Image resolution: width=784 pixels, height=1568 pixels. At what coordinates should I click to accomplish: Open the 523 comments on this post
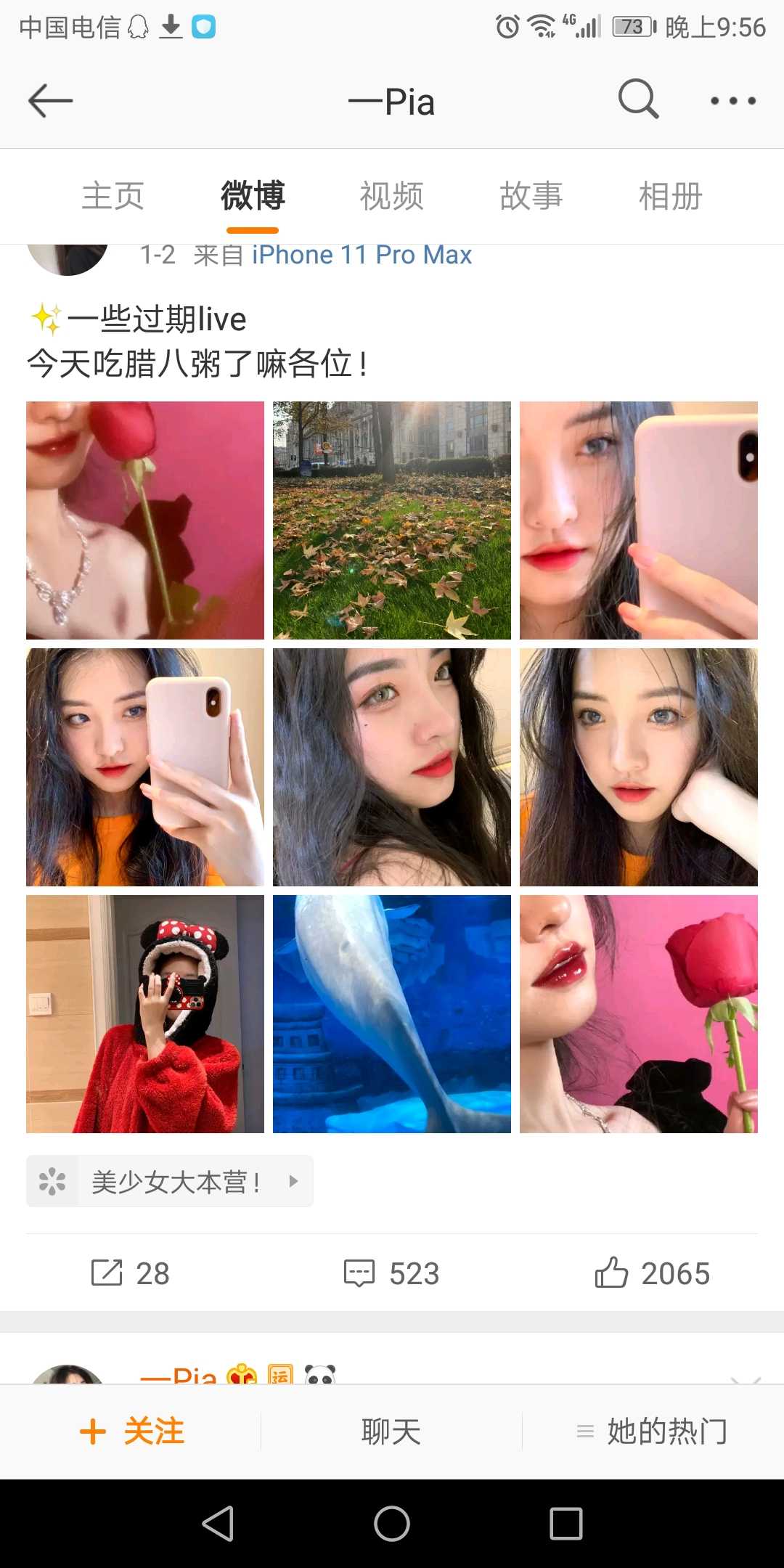click(391, 1273)
